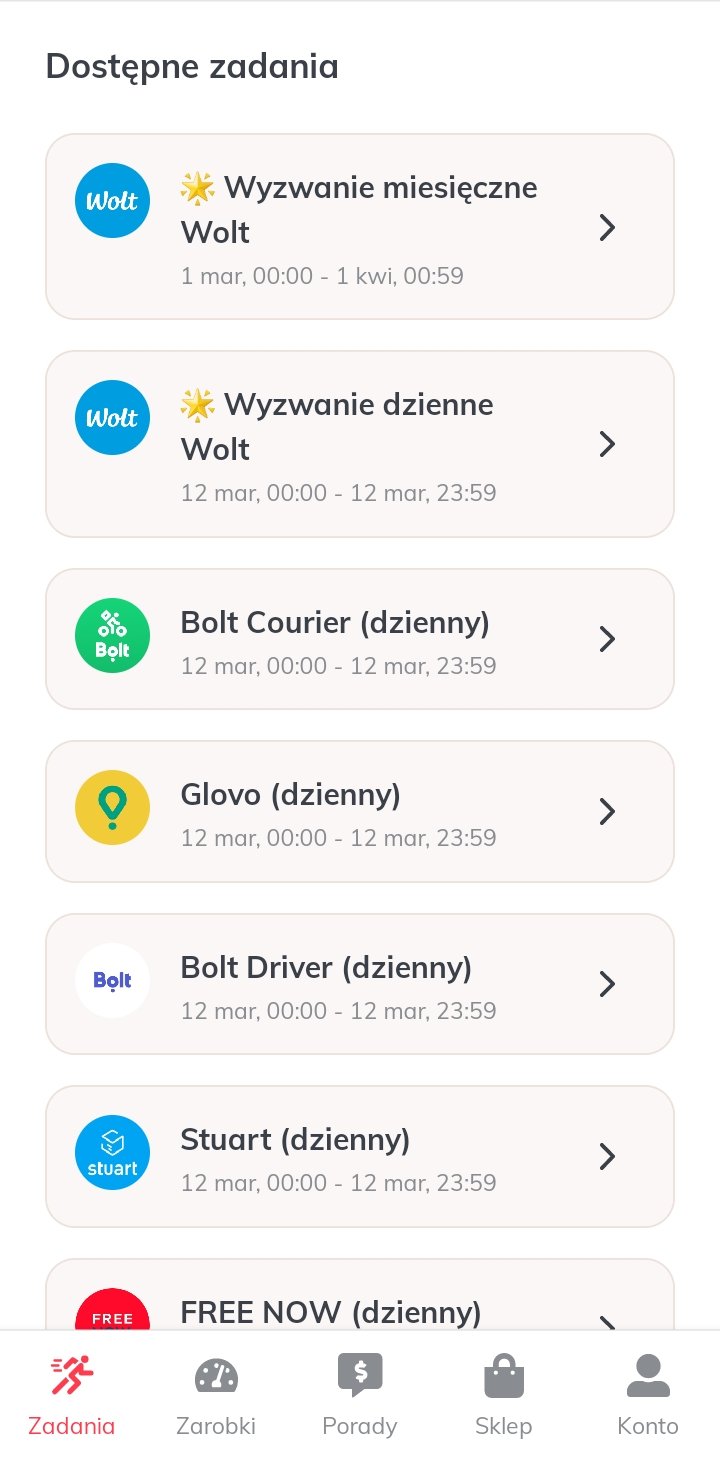The height and width of the screenshot is (1465, 720).
Task: Switch to the Sklep tab
Action: [x=504, y=1396]
